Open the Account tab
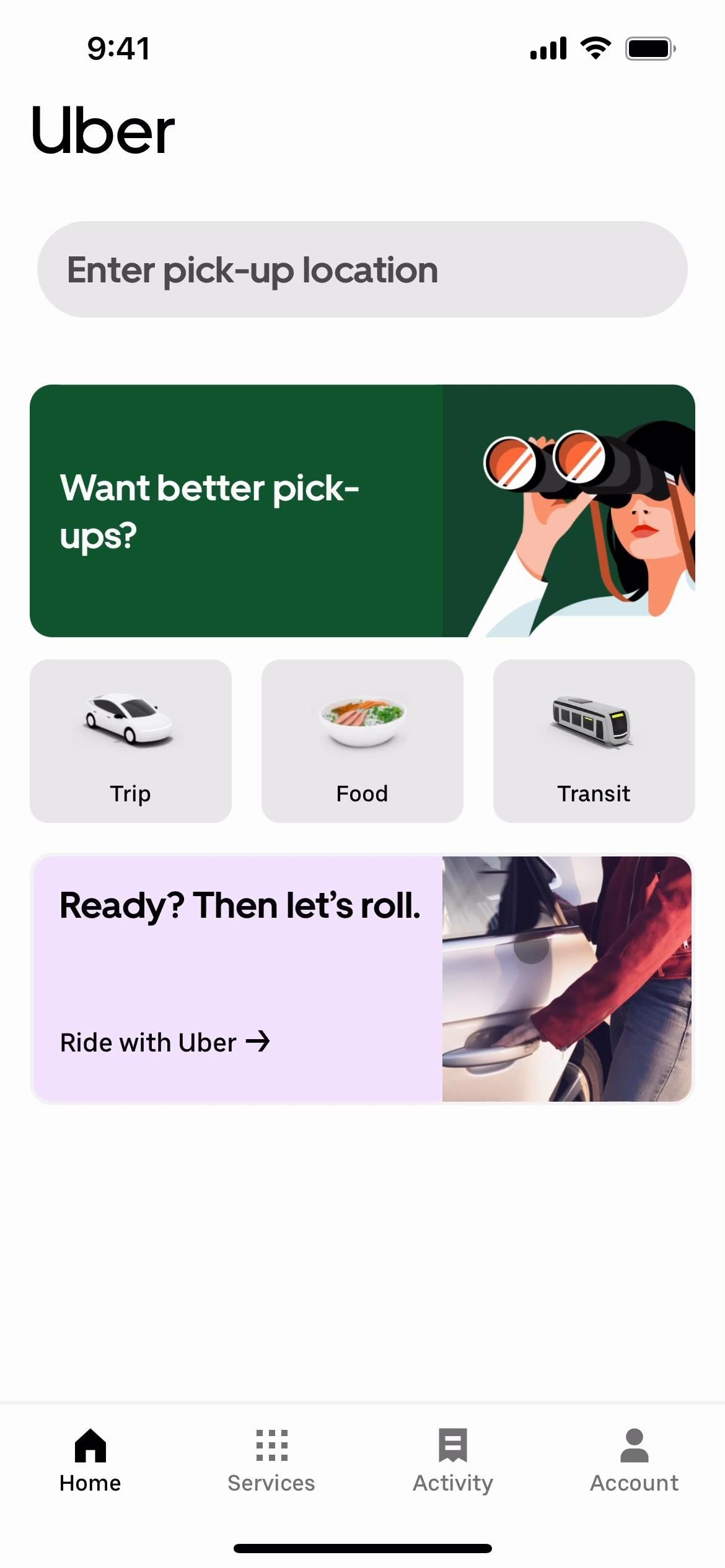The width and height of the screenshot is (725, 1568). tap(634, 1460)
